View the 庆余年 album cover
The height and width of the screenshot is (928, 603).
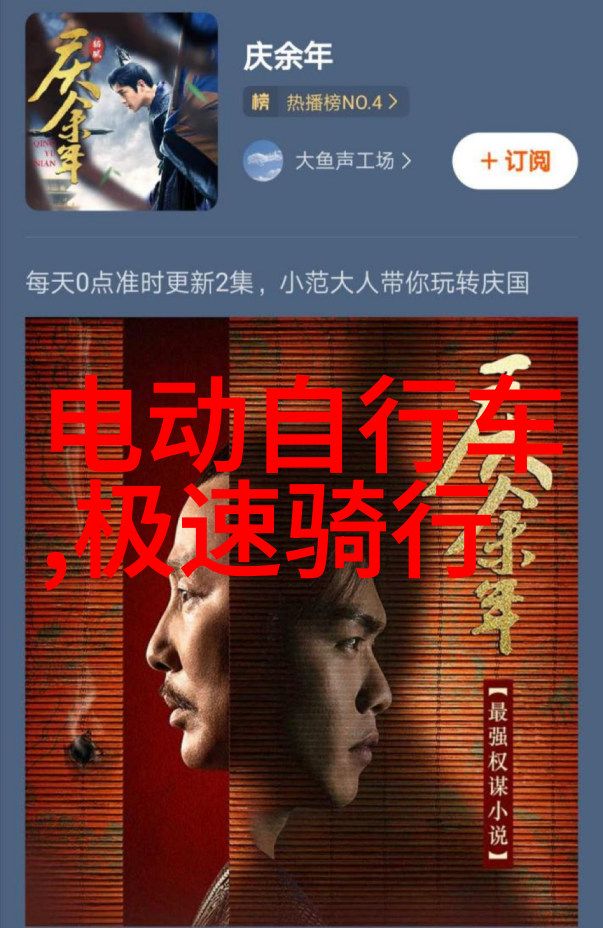(121, 111)
